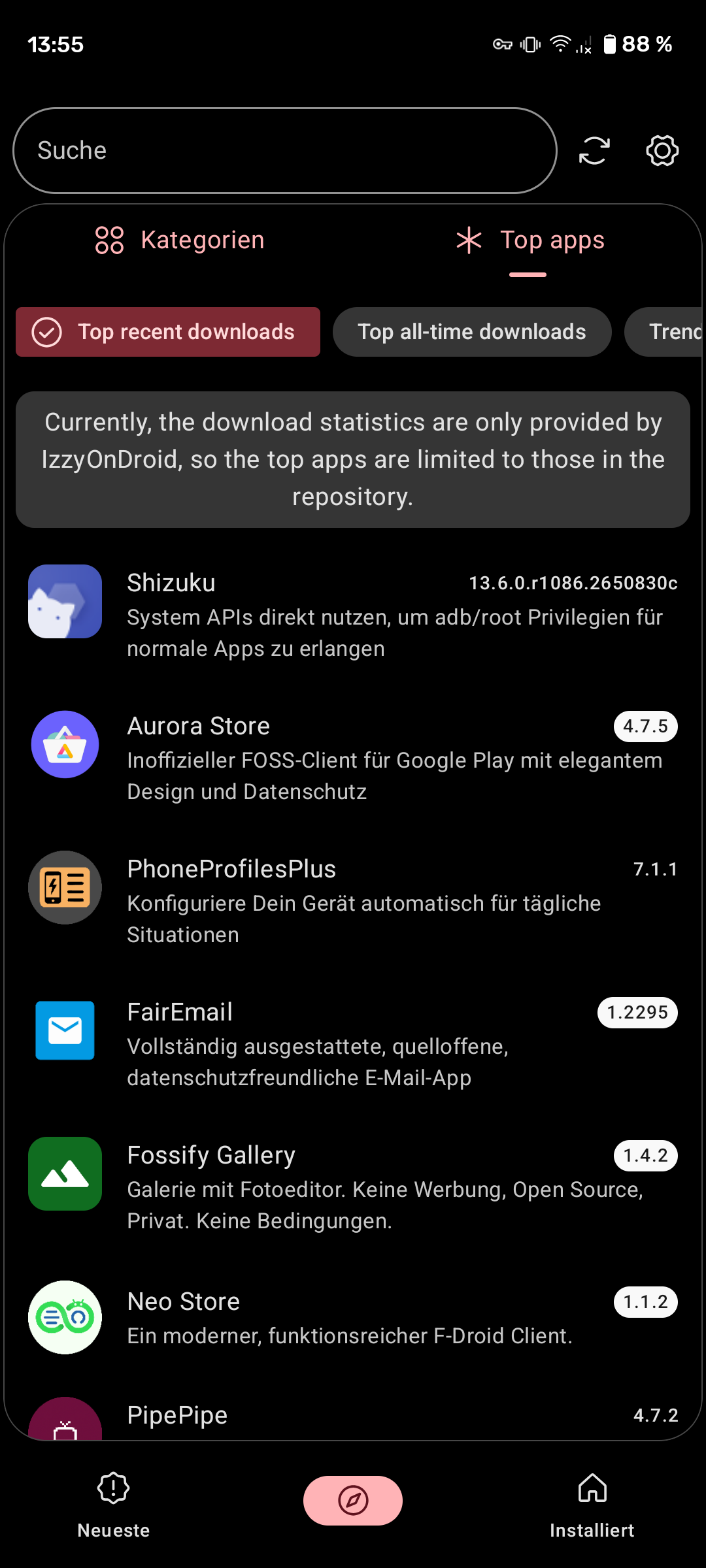Choose the Top all-time downloads chip
This screenshot has height=1568, width=706.
point(472,332)
